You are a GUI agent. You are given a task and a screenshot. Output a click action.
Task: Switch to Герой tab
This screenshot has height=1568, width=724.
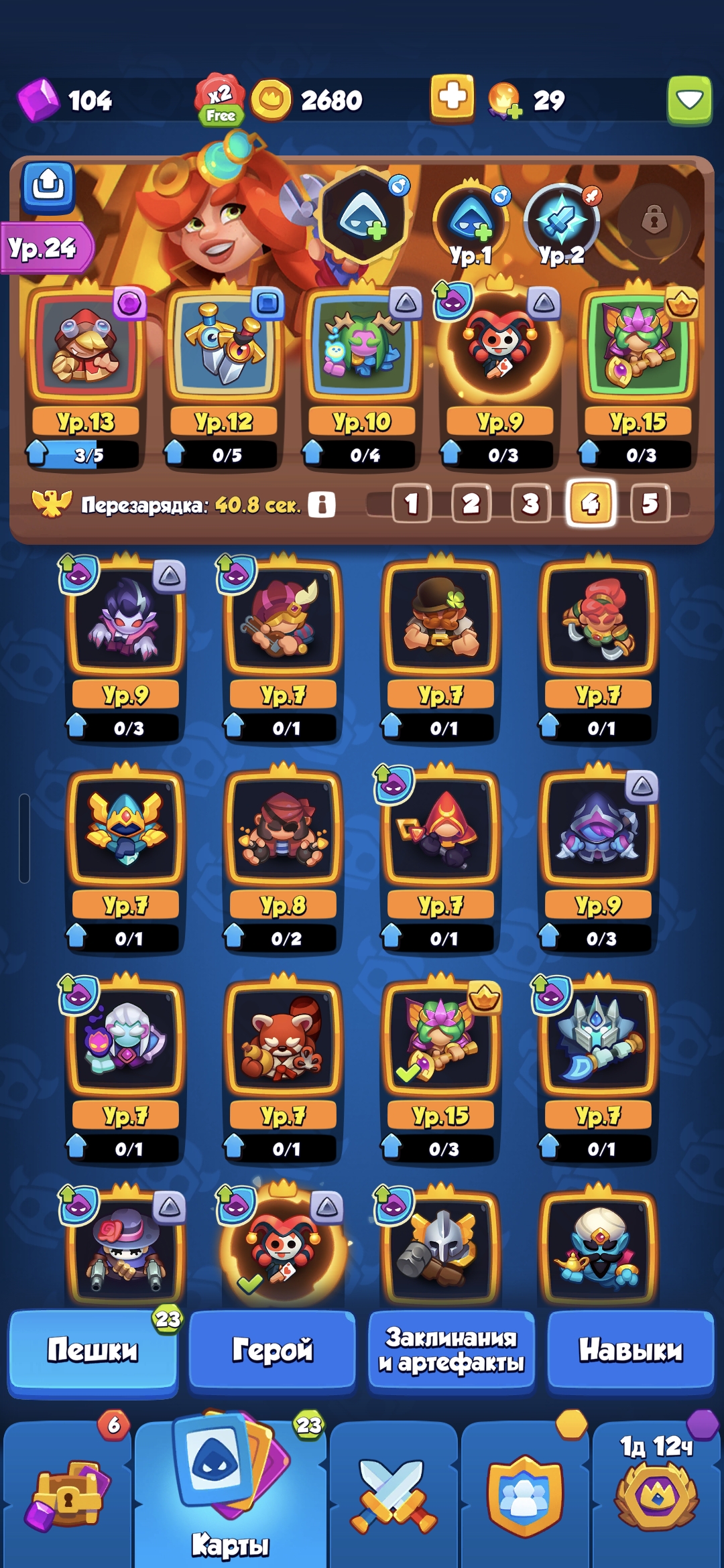click(272, 1350)
